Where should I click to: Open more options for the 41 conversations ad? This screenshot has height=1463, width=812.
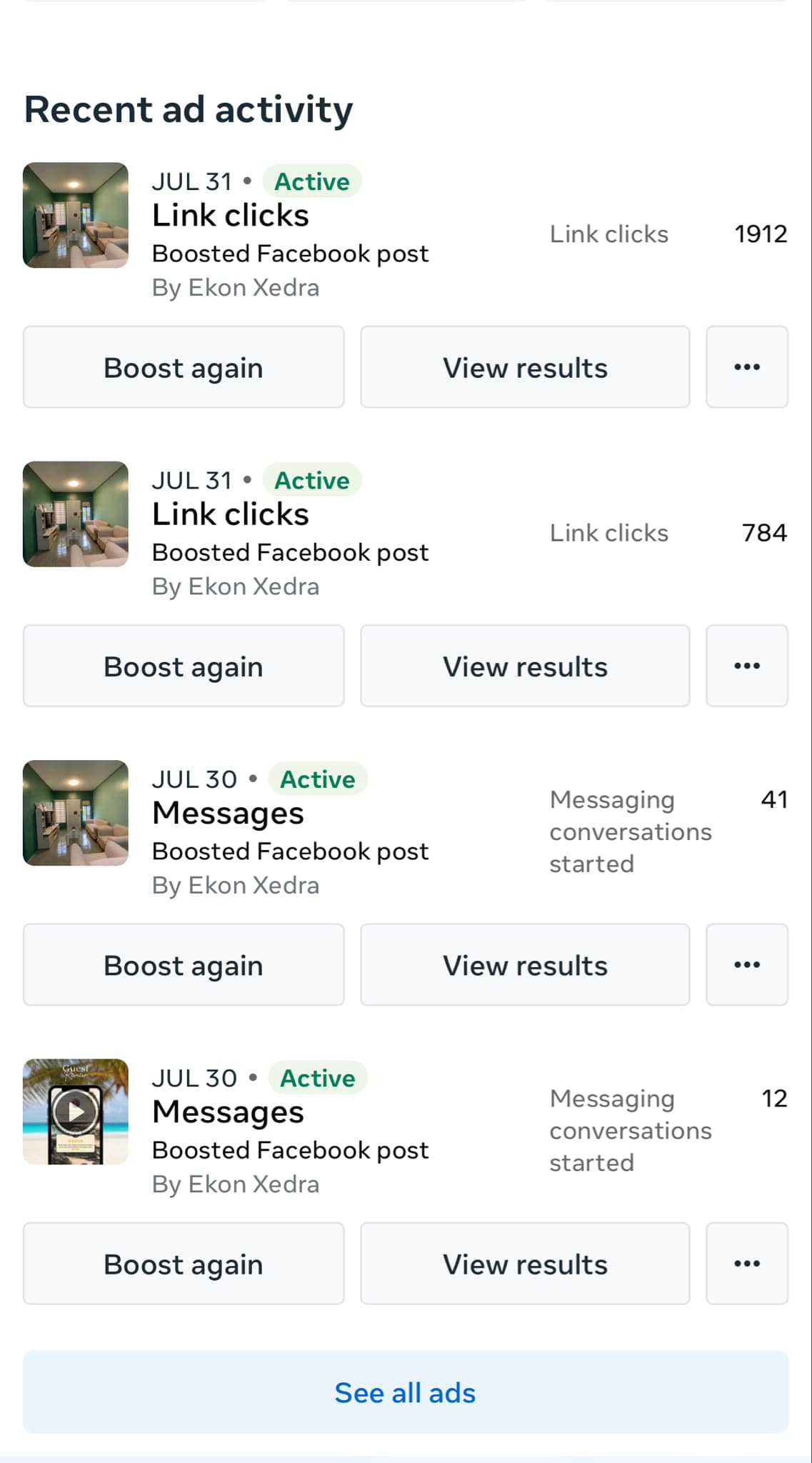tap(746, 964)
